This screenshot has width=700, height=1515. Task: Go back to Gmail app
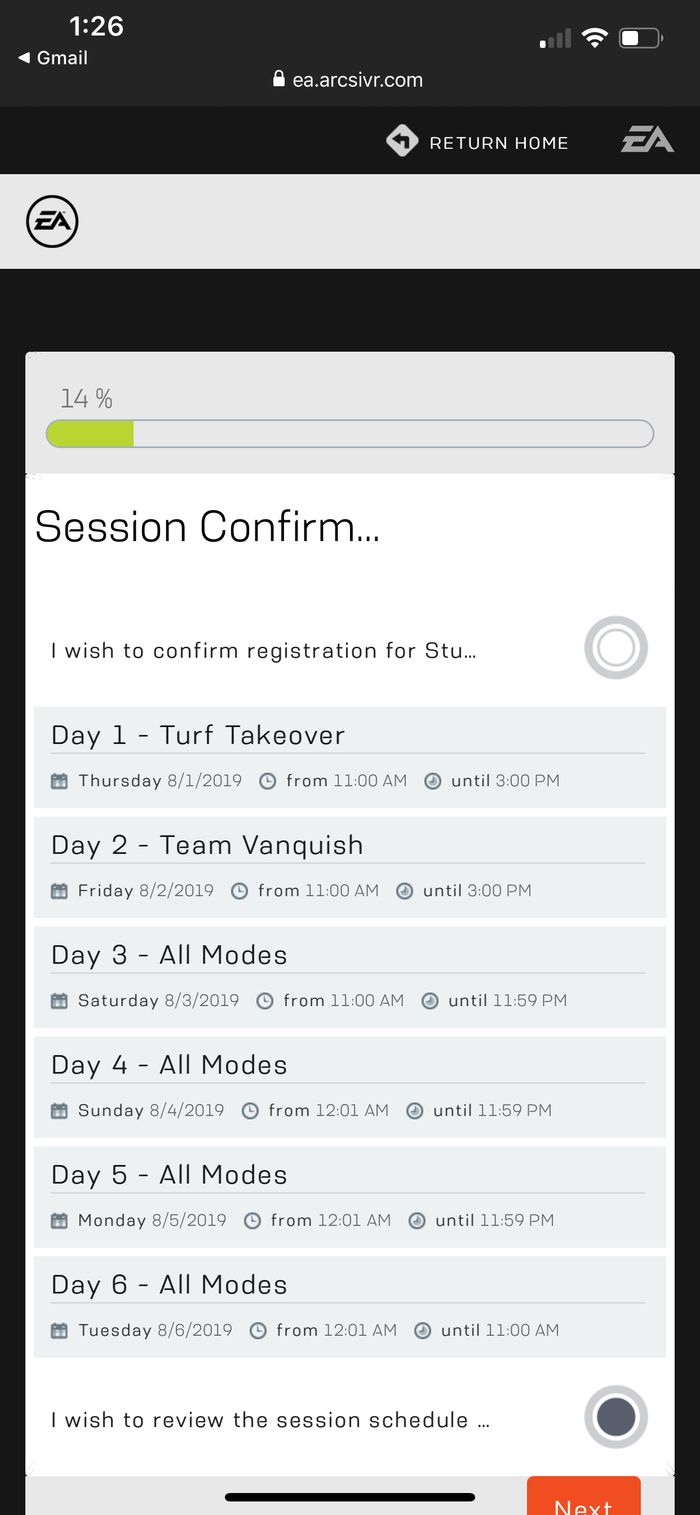53,58
